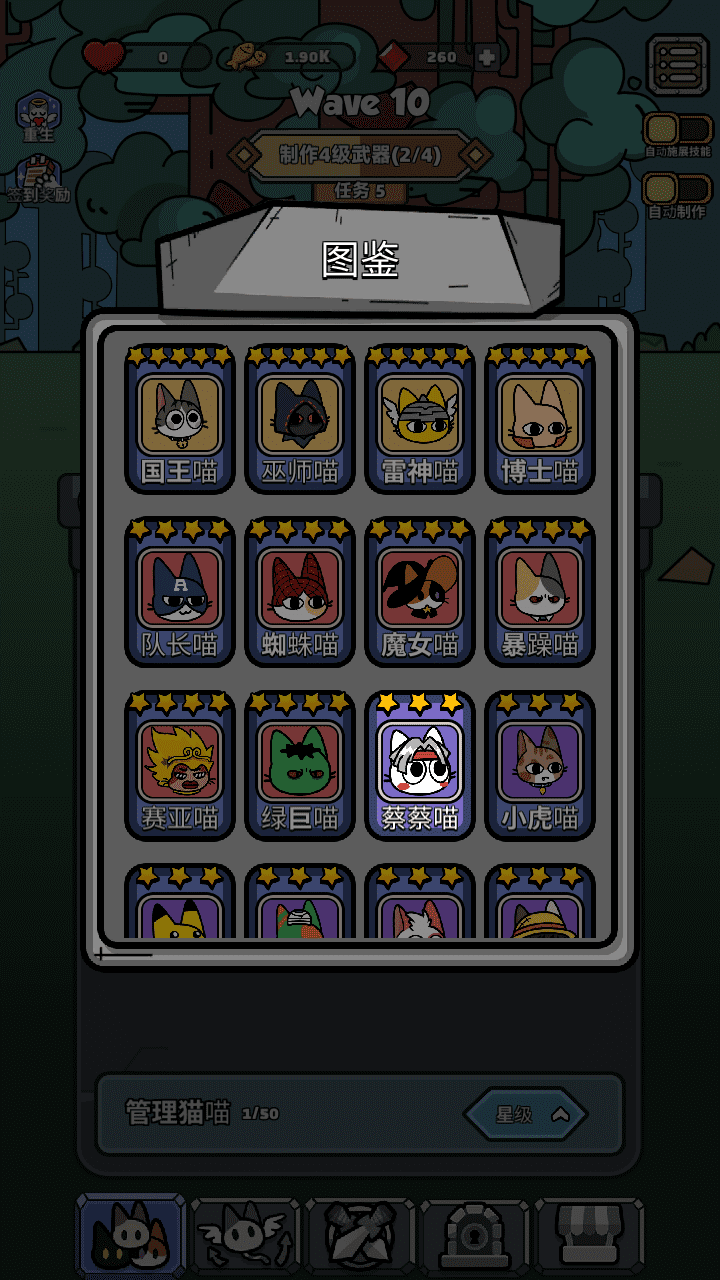Switch to the crossed swords weapons tab
The width and height of the screenshot is (720, 1280).
tap(360, 1236)
